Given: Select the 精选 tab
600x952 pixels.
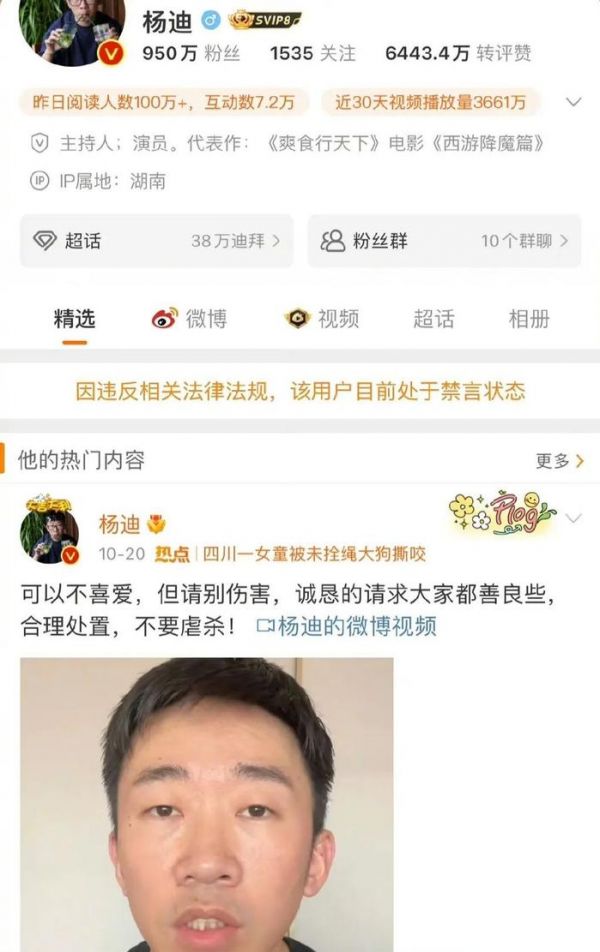Looking at the screenshot, I should pyautogui.click(x=74, y=319).
